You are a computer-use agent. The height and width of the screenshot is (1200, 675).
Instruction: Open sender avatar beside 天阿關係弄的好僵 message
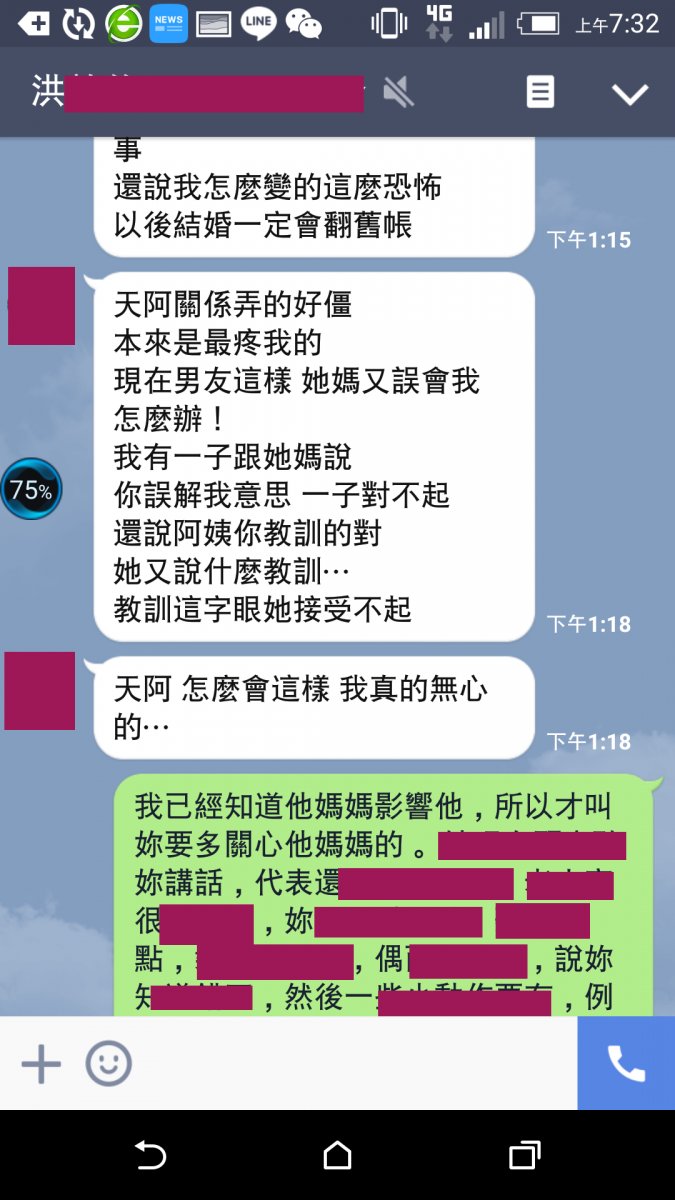pyautogui.click(x=41, y=306)
